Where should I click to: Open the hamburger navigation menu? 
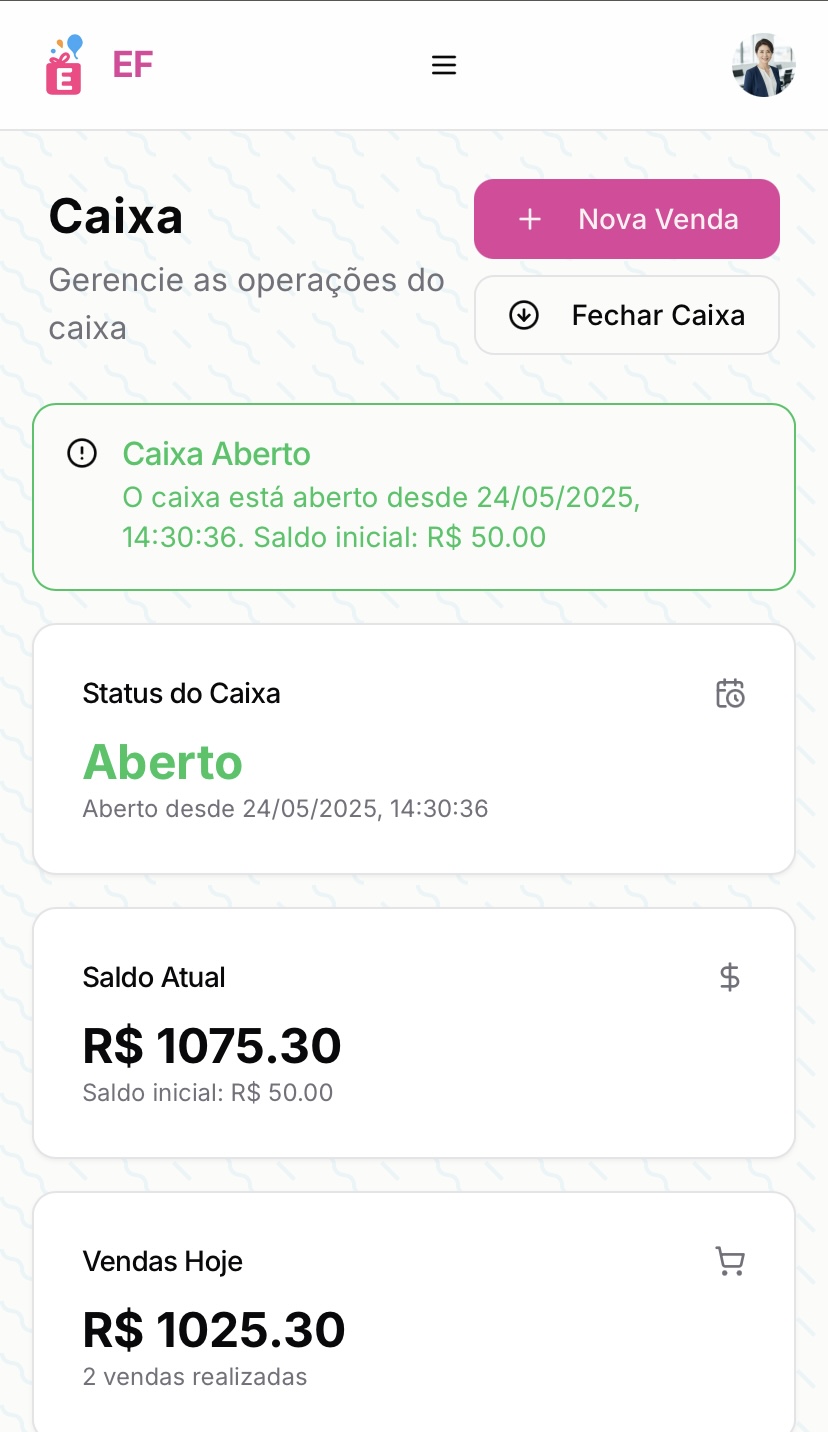point(443,64)
